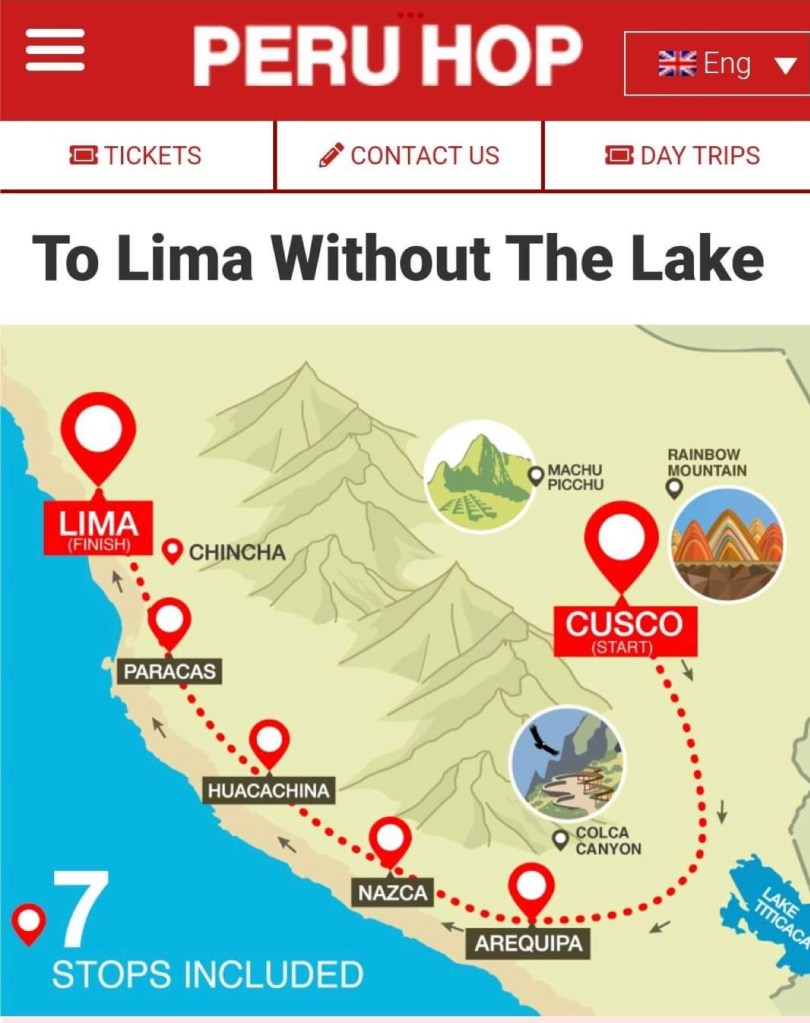
Task: Go to the Tickets page
Action: tap(136, 156)
